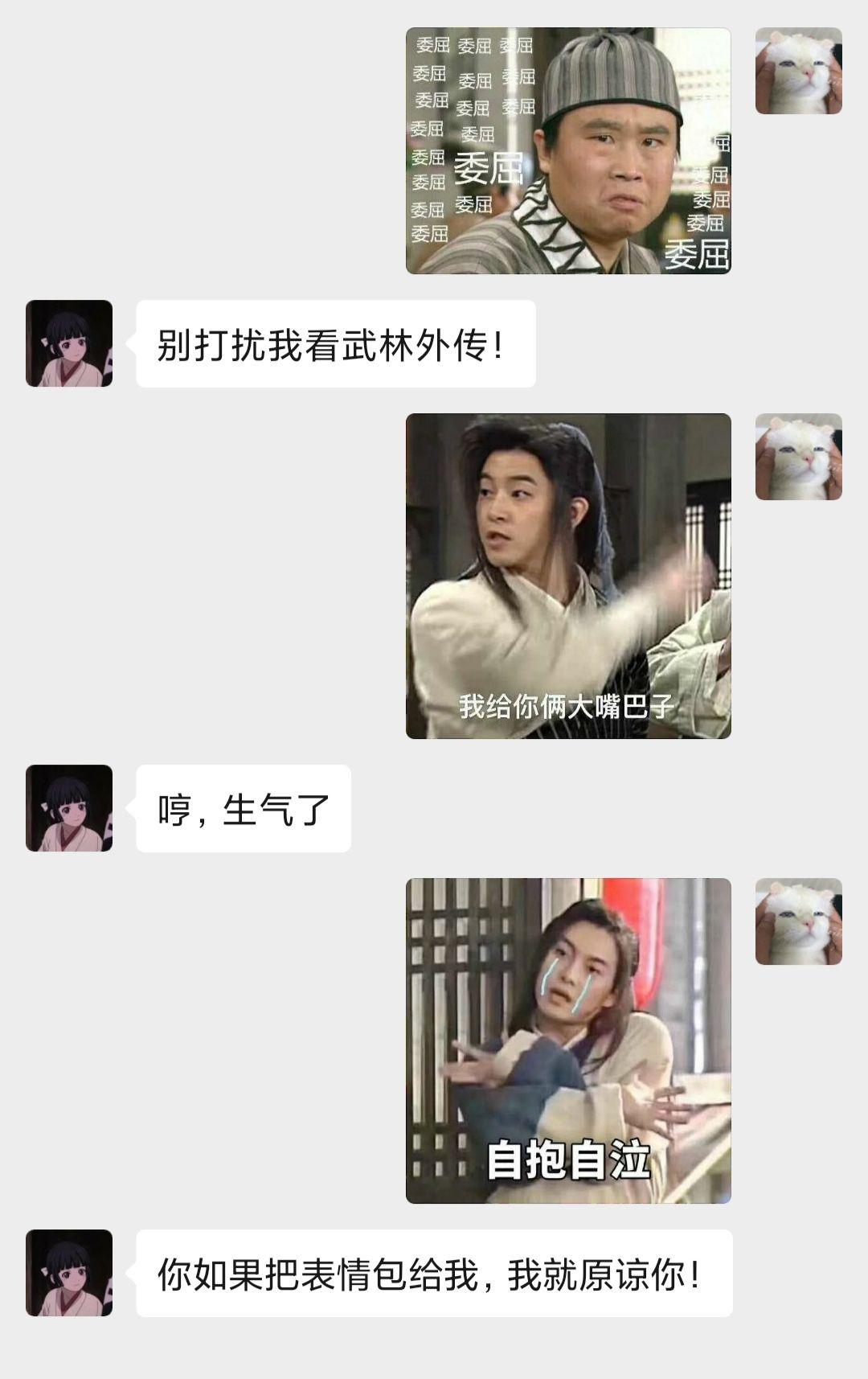Tap the cat avatar beside 自抱自泣 sticker
868x1379 pixels.
(798, 921)
